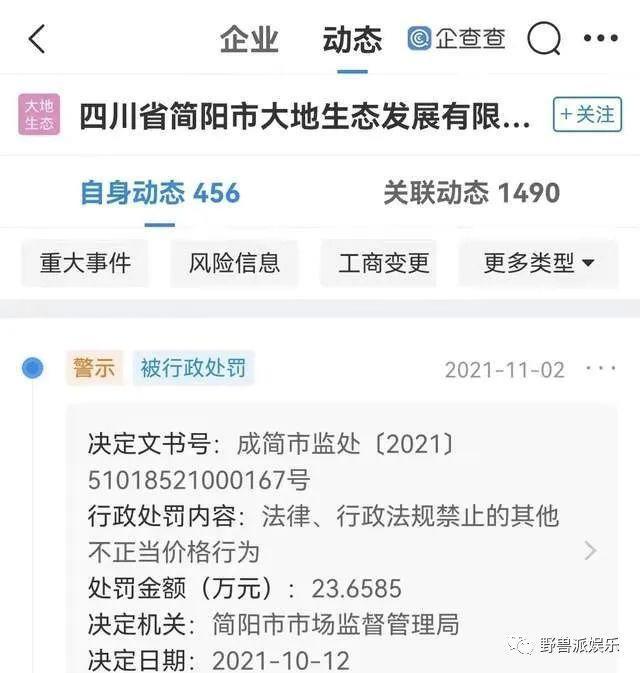Screen dimensions: 640x673
Task: Open options for the 2021-11-02 entry
Action: point(601,369)
